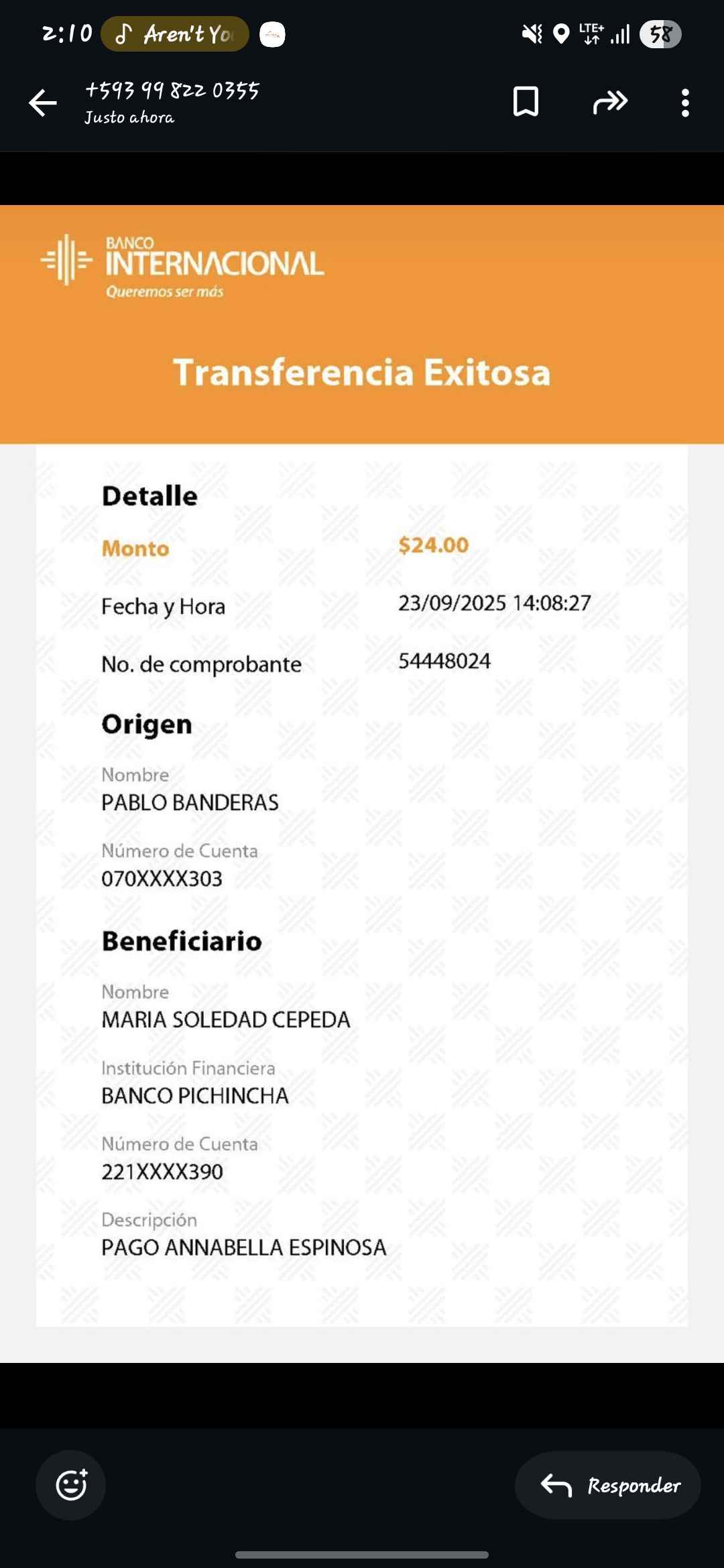Add an emoji reaction to the image

click(71, 1485)
